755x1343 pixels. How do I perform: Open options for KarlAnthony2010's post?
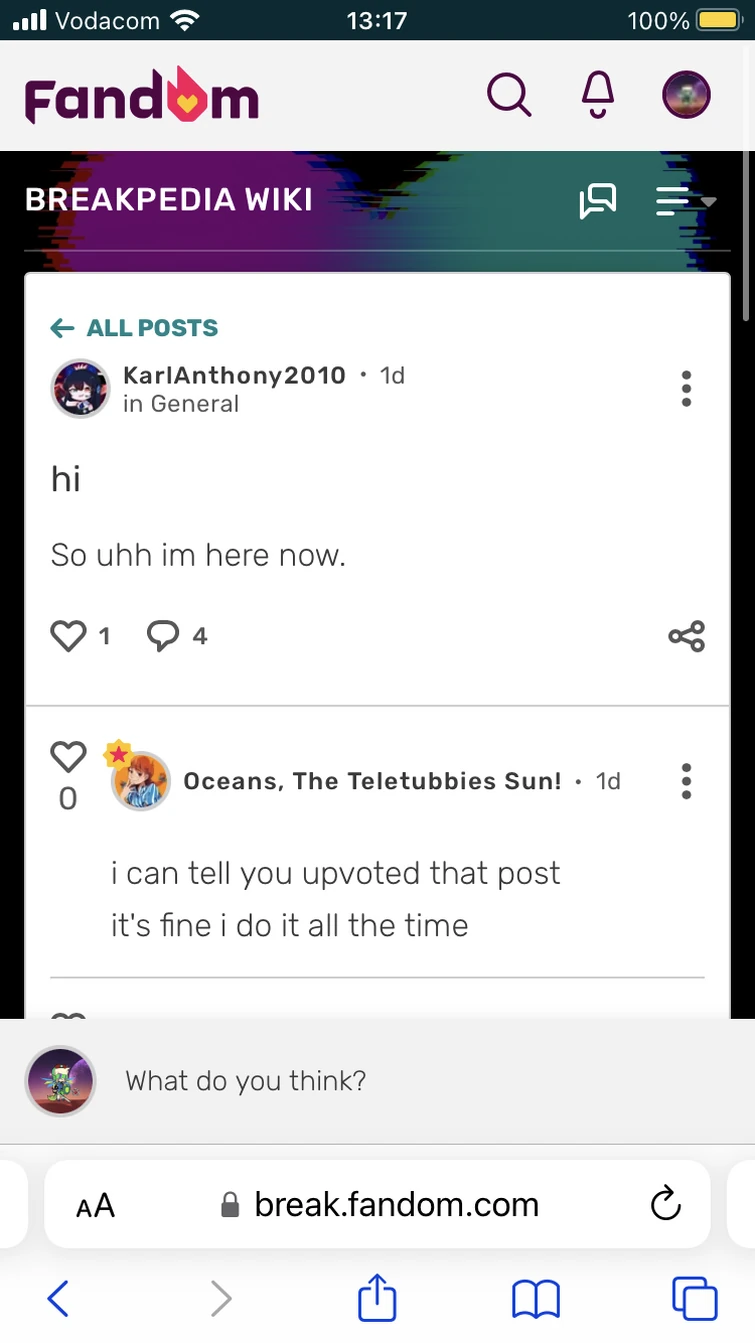tap(686, 388)
